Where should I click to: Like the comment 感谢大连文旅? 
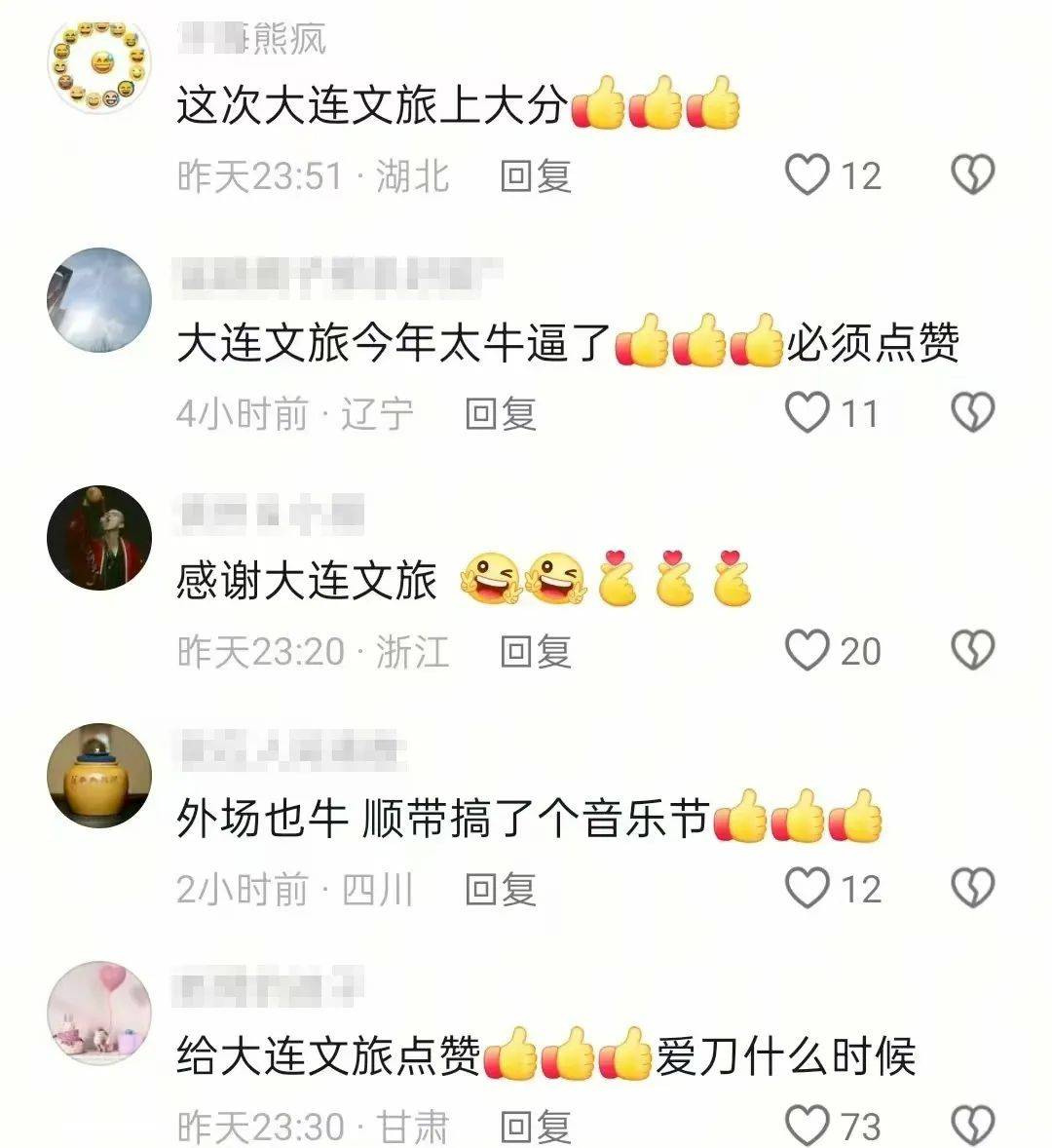[808, 651]
